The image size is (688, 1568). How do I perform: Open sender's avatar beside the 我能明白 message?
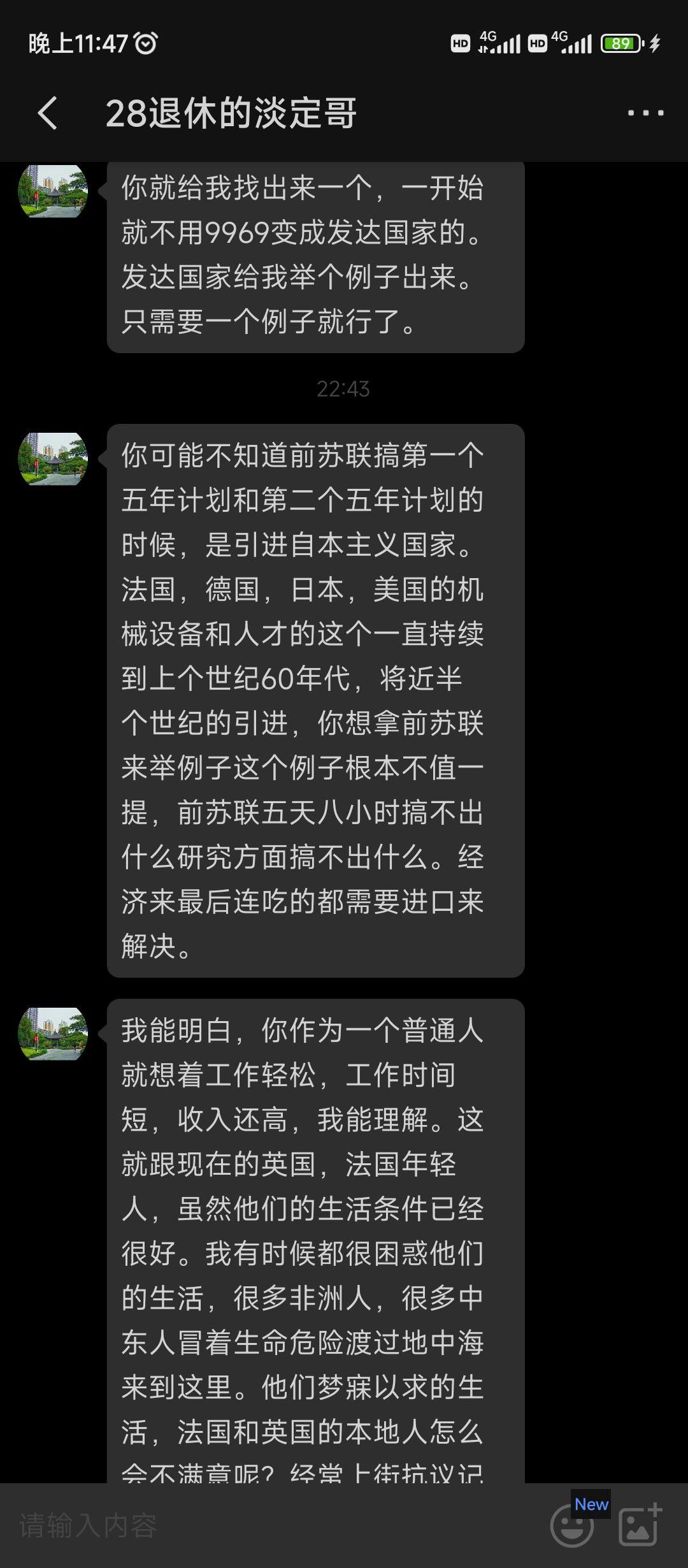pos(53,1034)
